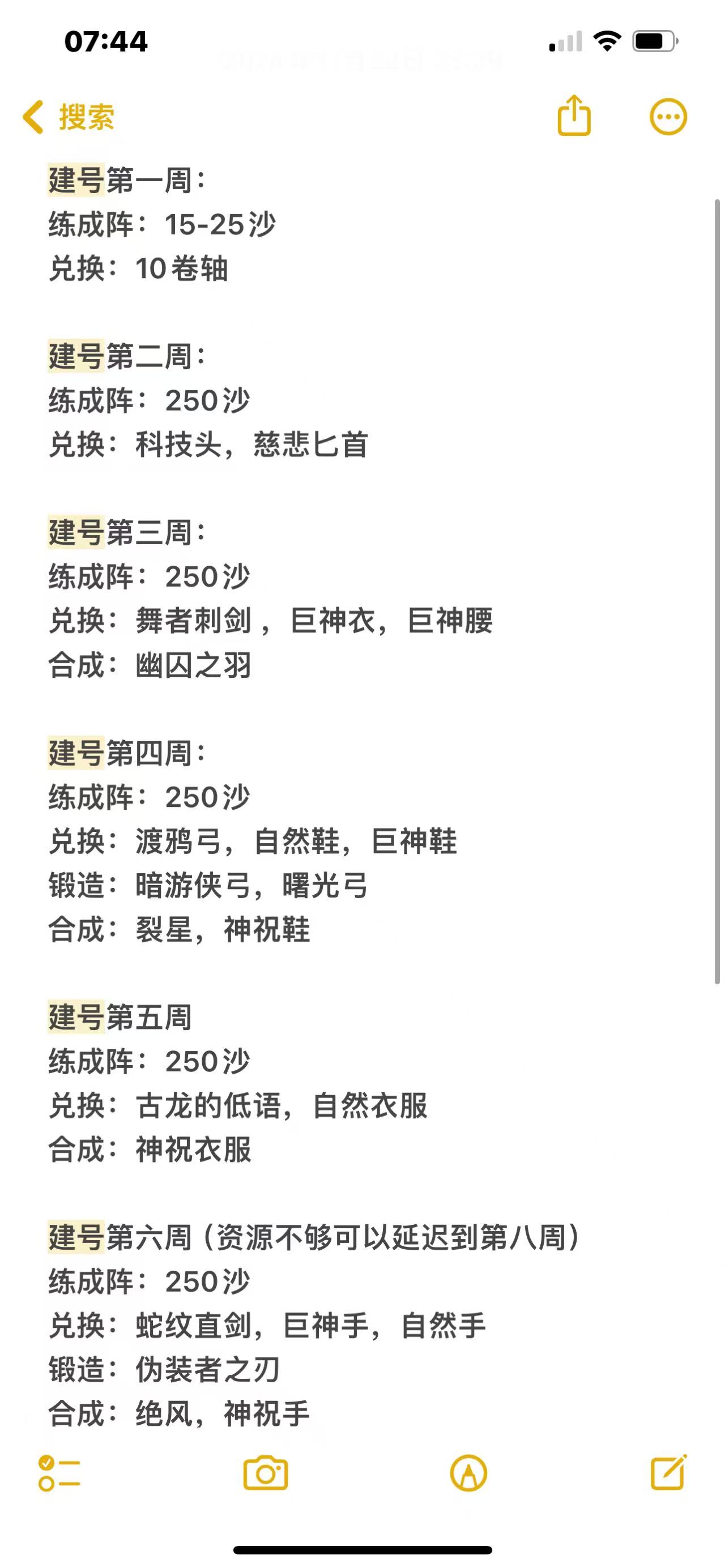Open the markup drawing tool
The image size is (725, 1568).
pos(468,1473)
